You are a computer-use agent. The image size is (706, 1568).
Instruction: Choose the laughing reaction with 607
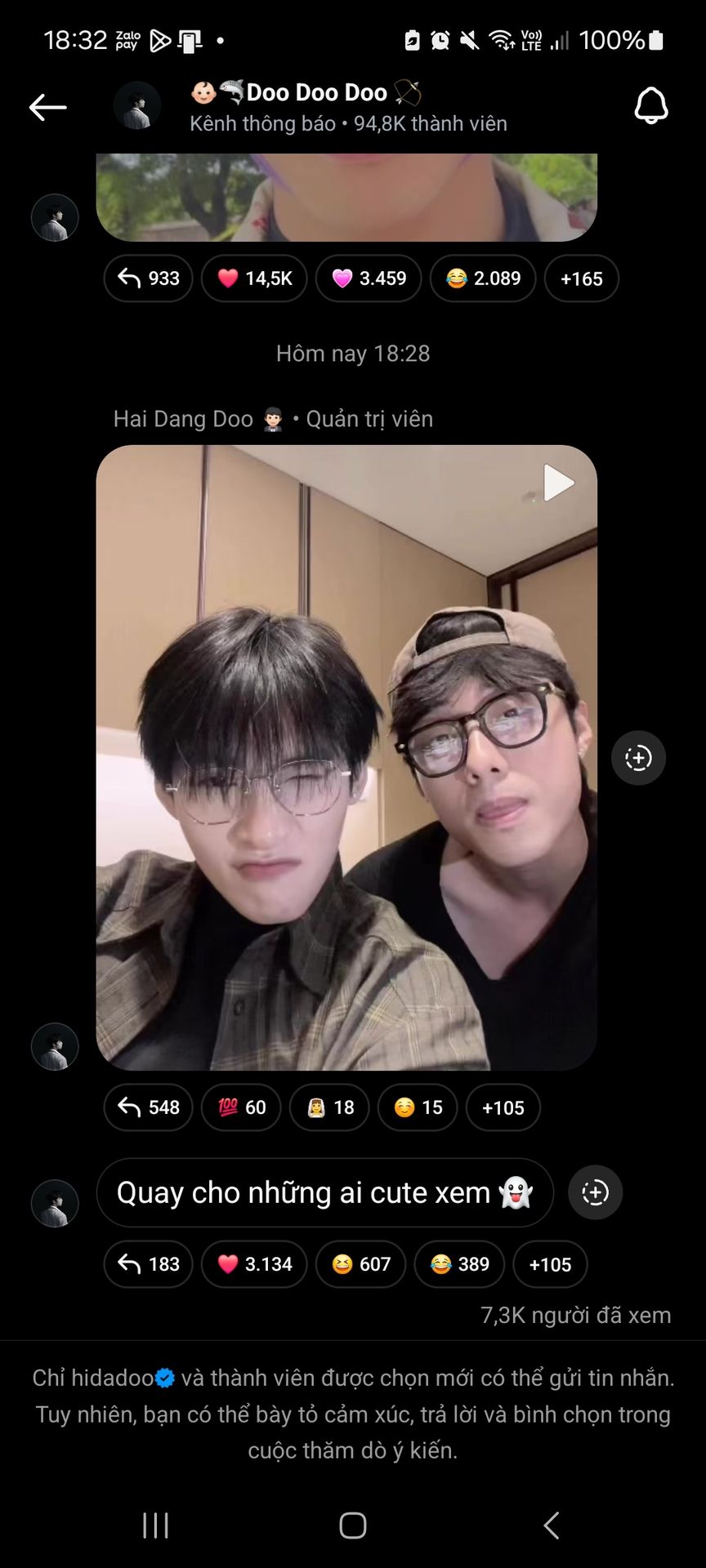point(360,1264)
